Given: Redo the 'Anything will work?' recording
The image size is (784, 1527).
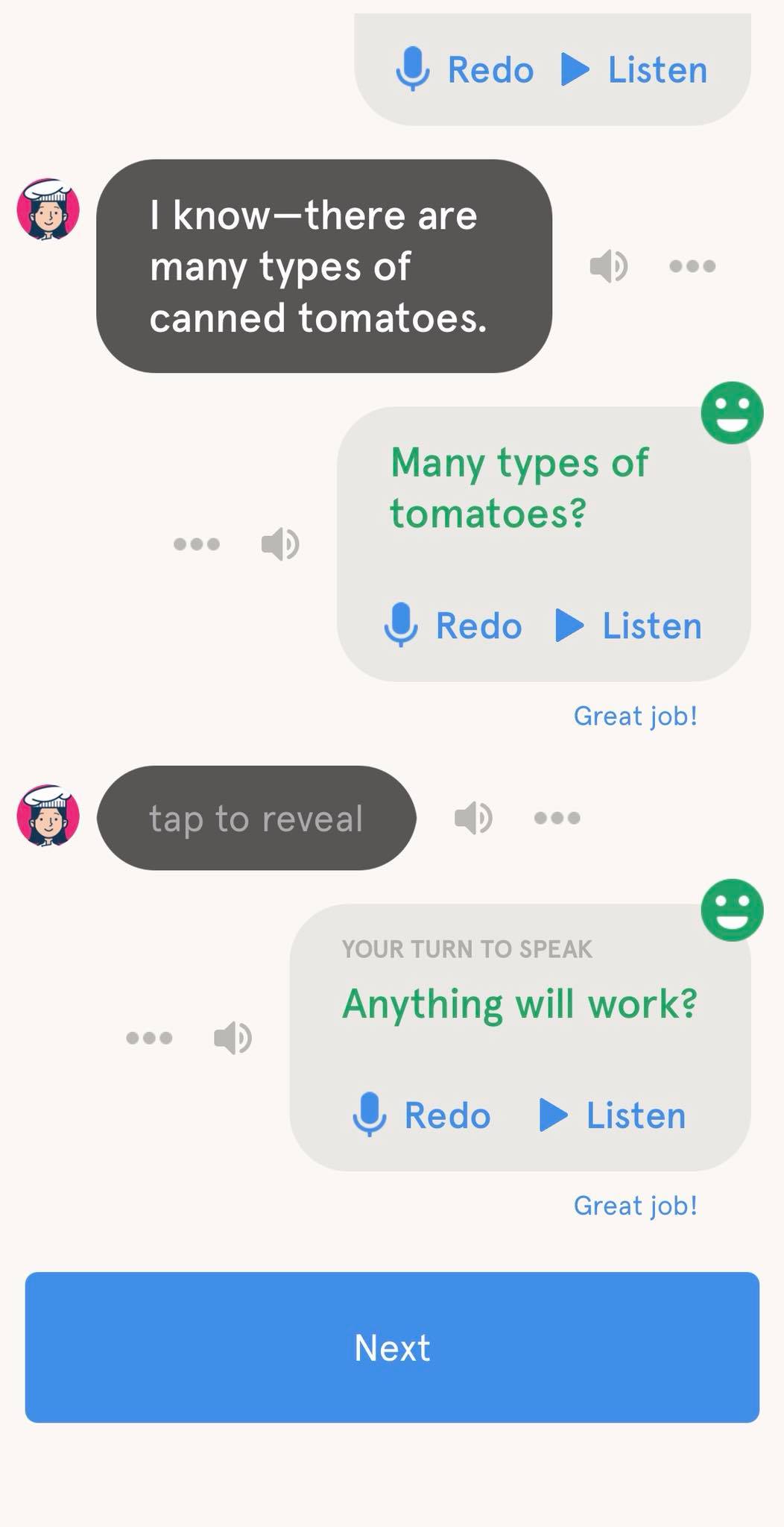Looking at the screenshot, I should point(422,1115).
